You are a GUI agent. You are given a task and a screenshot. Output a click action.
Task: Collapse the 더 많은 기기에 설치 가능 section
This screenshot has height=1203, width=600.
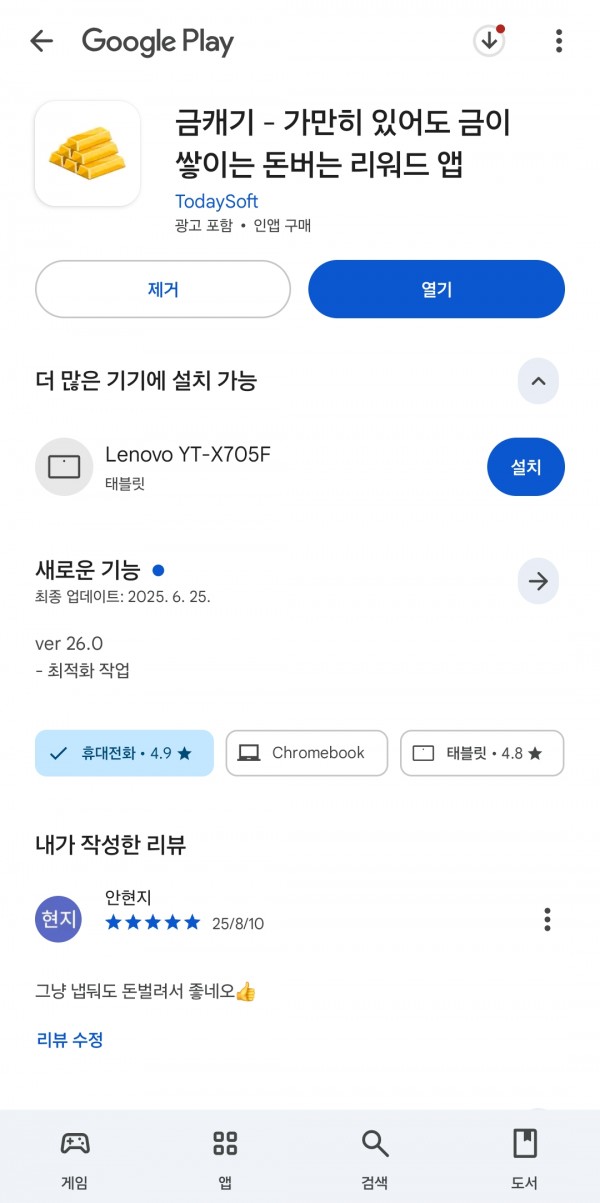(x=538, y=381)
